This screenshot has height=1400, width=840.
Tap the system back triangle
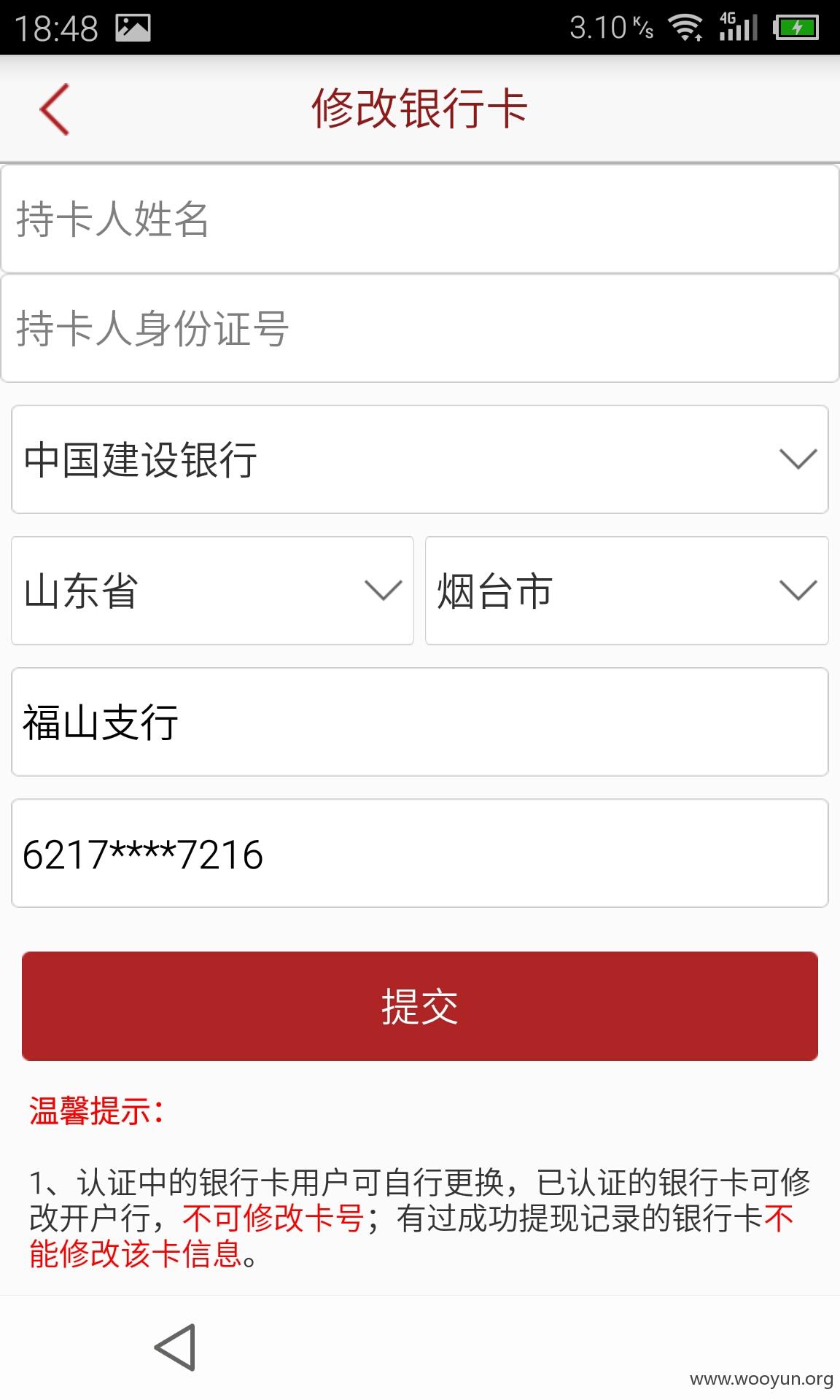click(175, 1347)
